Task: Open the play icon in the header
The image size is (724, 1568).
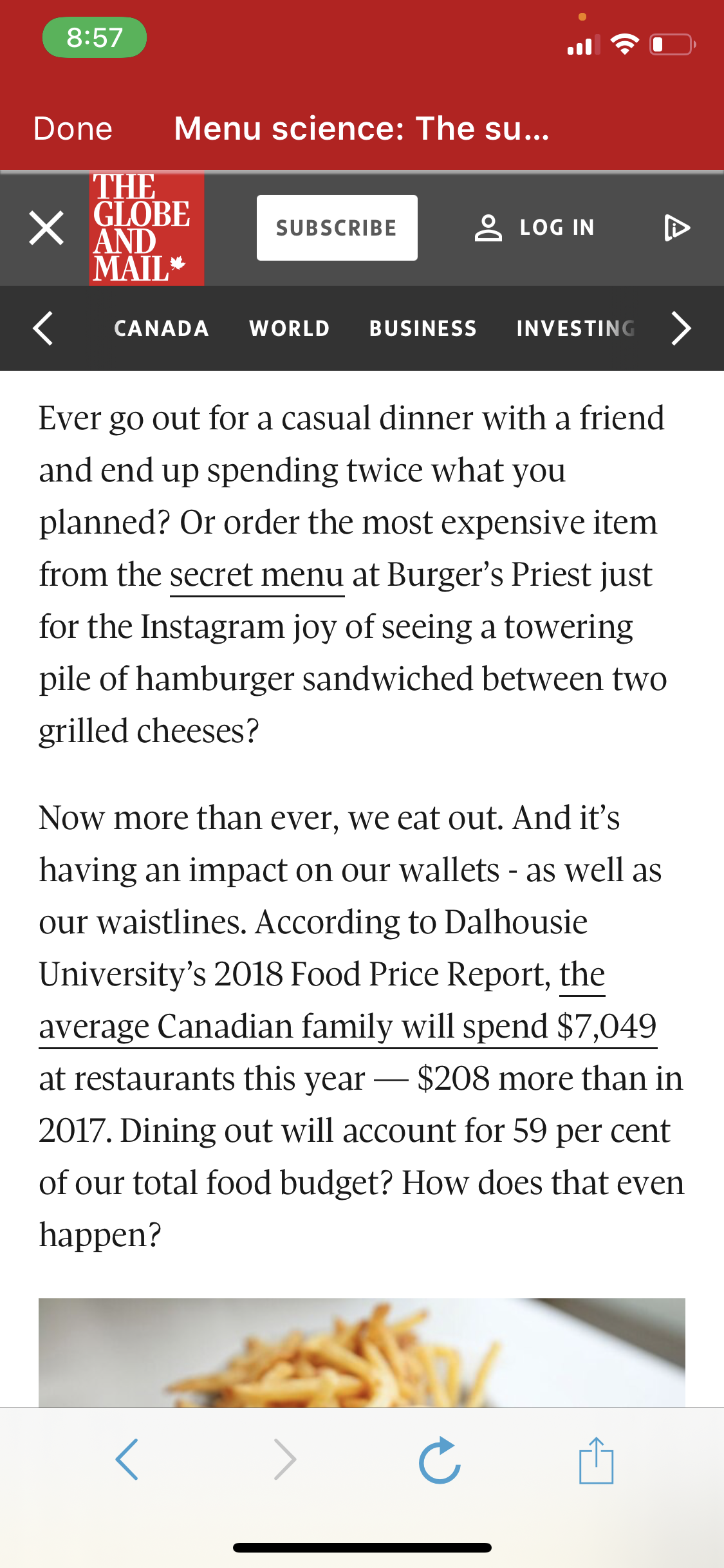Action: tap(676, 228)
